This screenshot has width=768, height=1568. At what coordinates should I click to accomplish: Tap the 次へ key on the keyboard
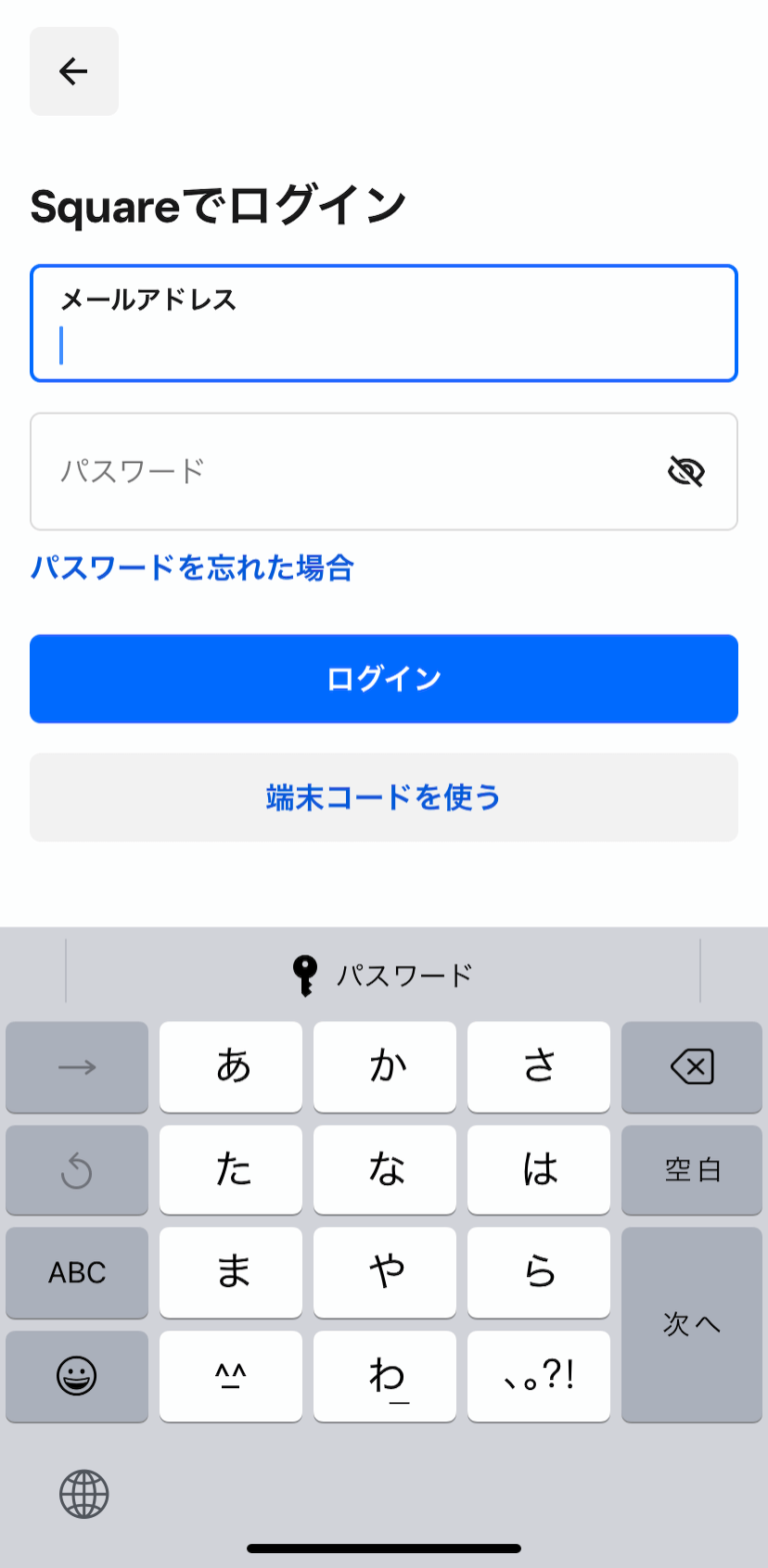[691, 1324]
